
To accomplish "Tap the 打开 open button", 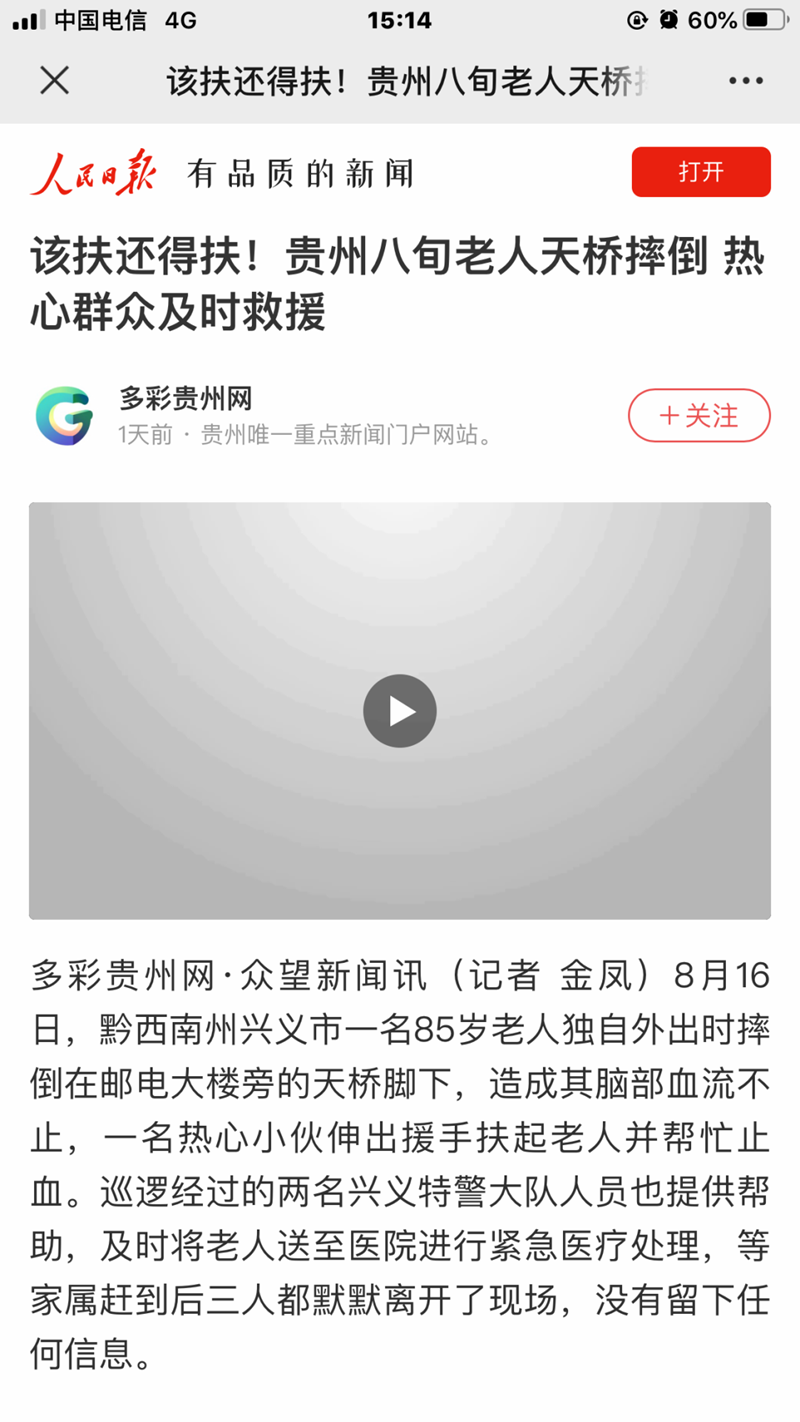I will point(701,171).
